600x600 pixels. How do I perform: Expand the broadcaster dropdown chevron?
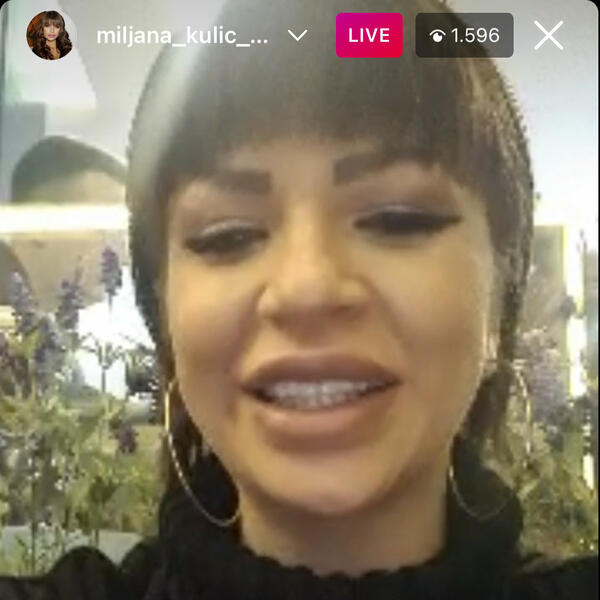(x=297, y=36)
